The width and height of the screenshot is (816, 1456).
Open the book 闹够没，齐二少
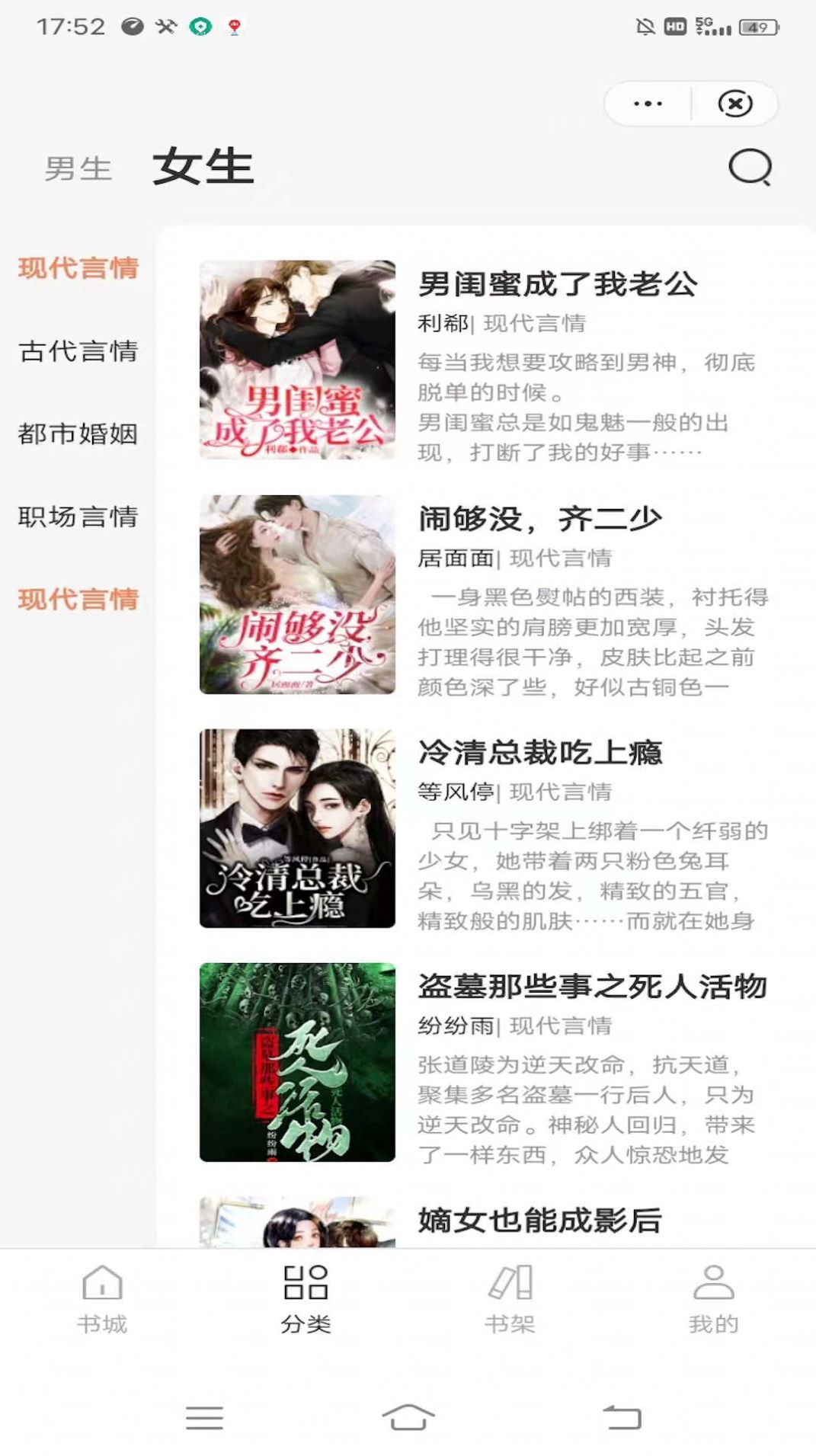click(x=539, y=519)
